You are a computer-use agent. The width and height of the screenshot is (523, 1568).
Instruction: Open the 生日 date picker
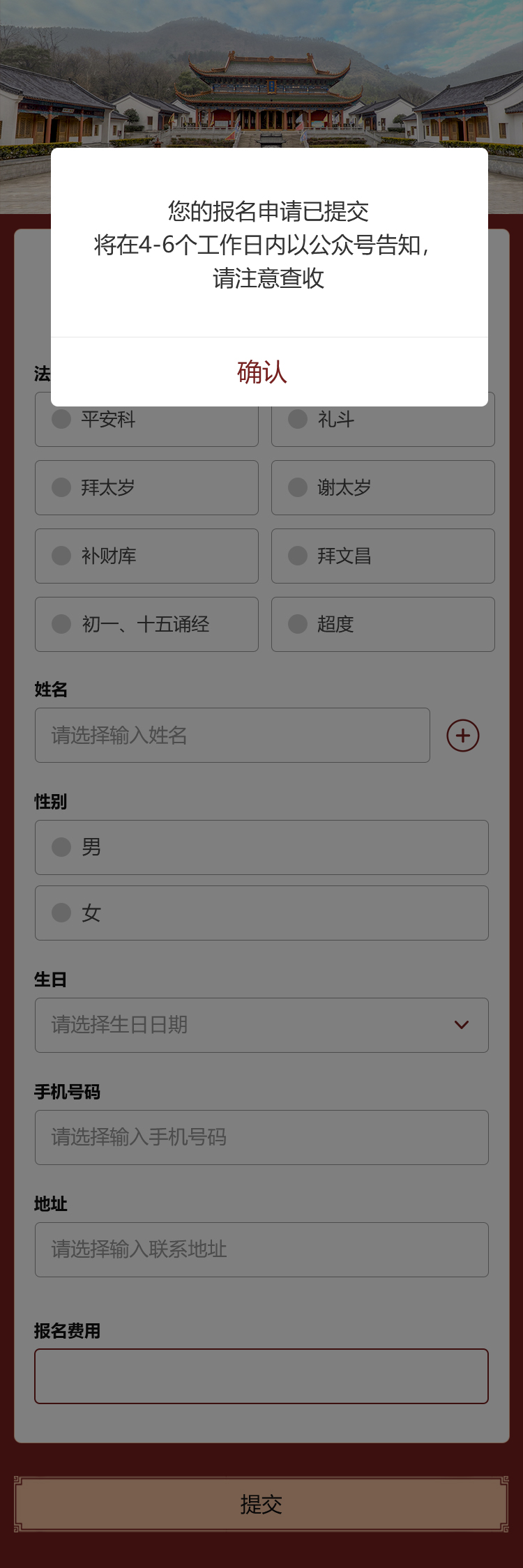(x=261, y=1025)
